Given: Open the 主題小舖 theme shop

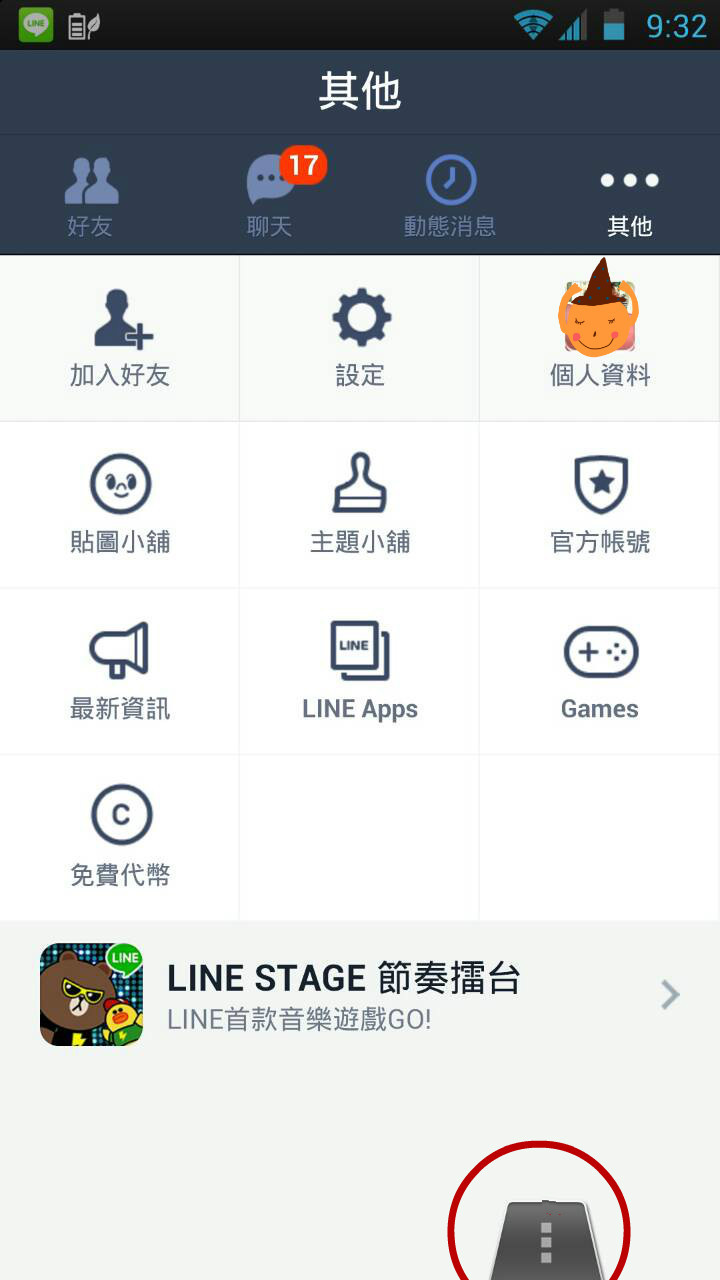Looking at the screenshot, I should (360, 504).
